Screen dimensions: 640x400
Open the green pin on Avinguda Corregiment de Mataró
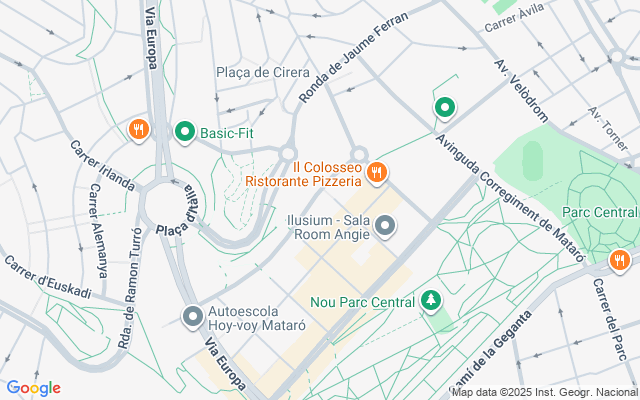coord(444,107)
